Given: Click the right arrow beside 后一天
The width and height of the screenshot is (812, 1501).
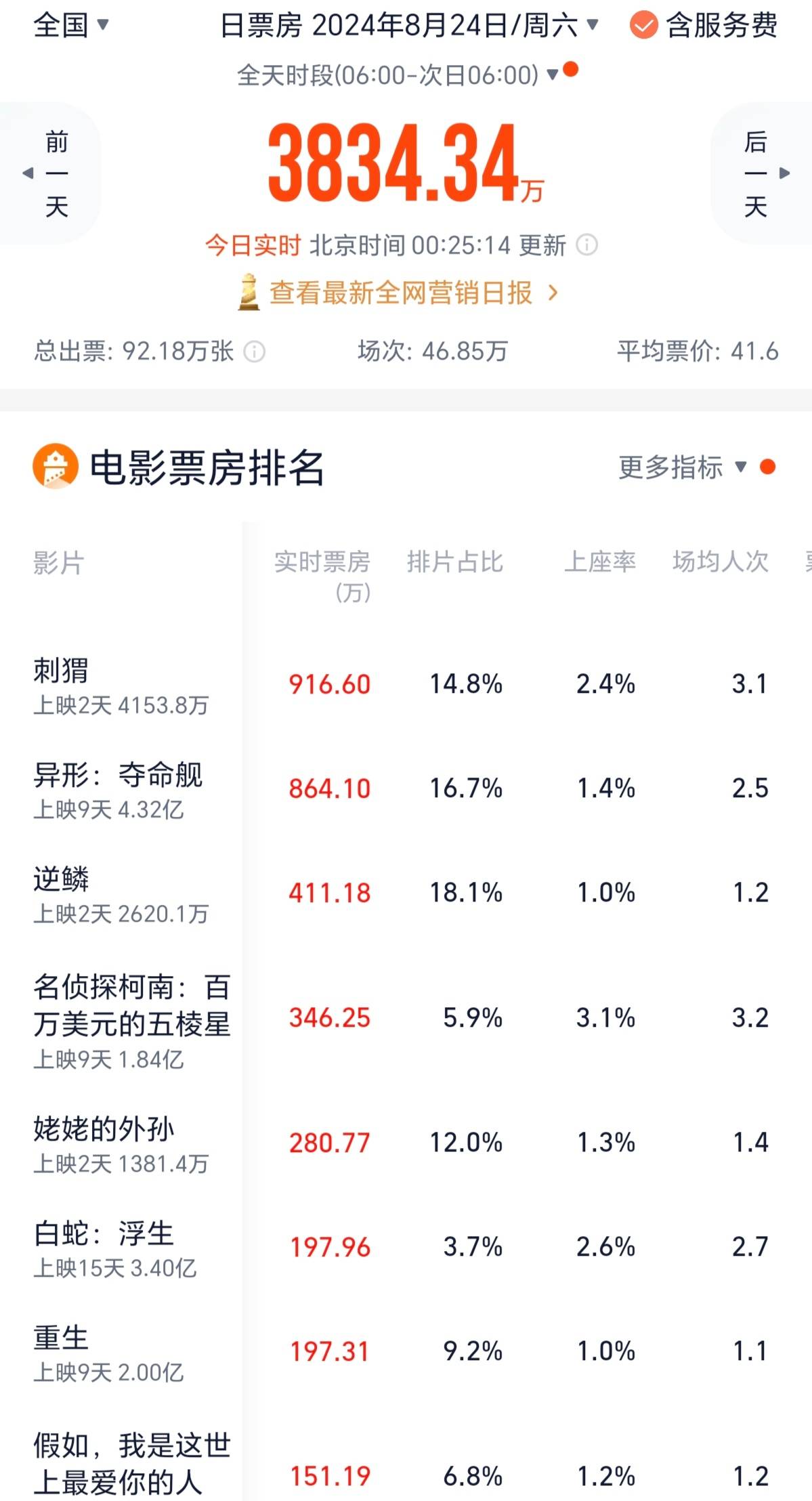Looking at the screenshot, I should click(x=786, y=173).
